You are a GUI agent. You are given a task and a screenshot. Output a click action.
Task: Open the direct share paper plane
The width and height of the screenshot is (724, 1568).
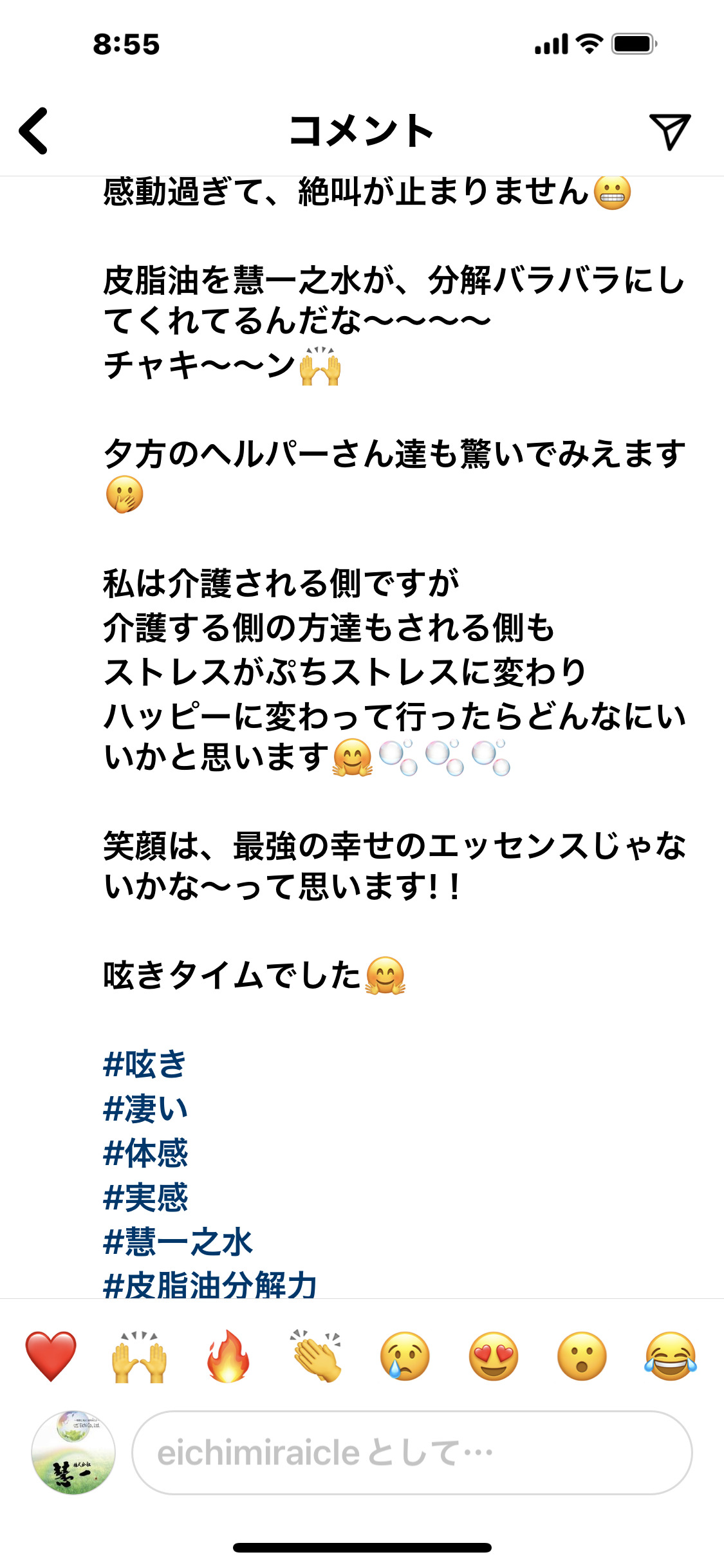(x=669, y=131)
